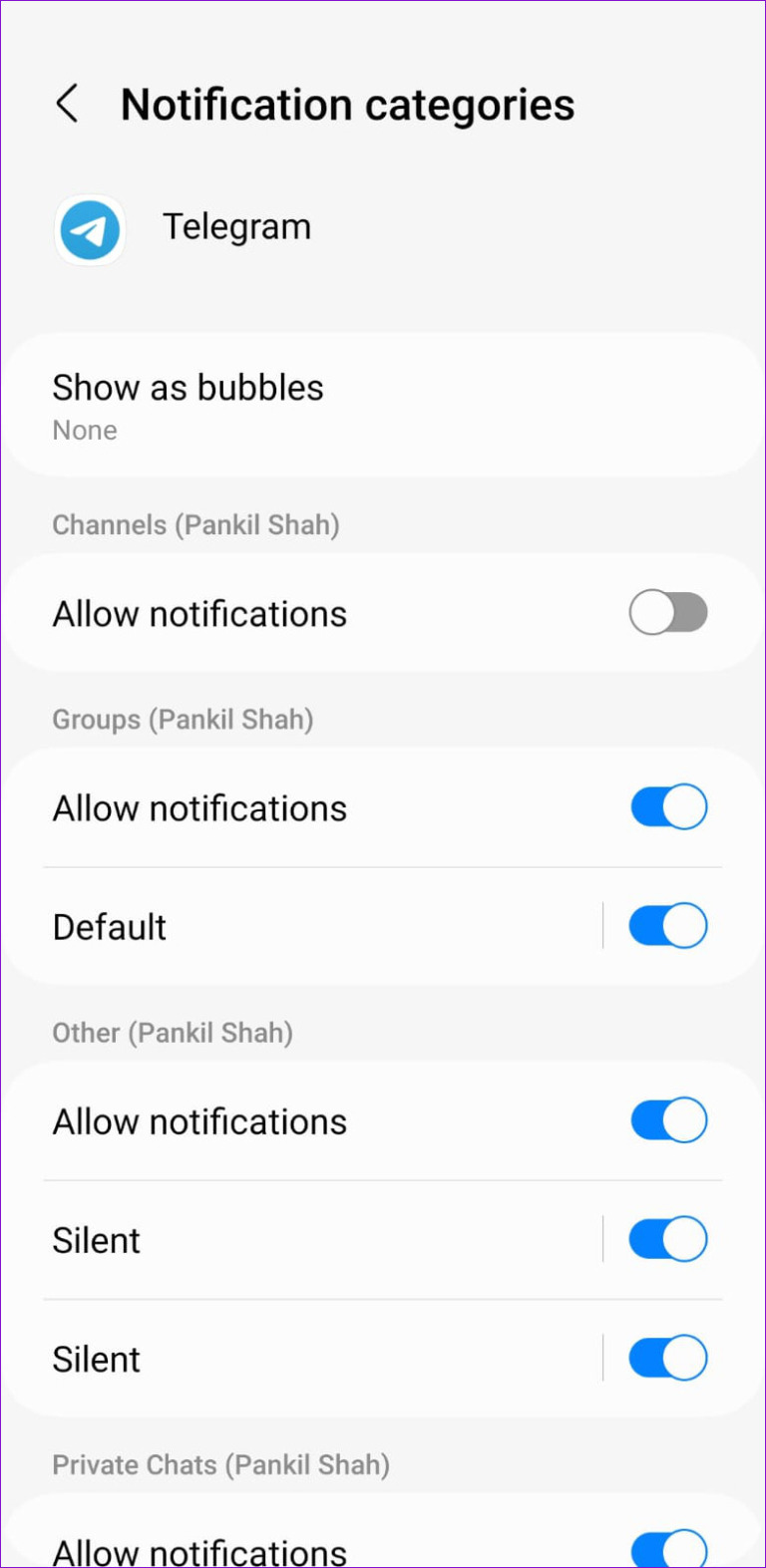Turn off the Default toggle under Groups

tap(667, 925)
